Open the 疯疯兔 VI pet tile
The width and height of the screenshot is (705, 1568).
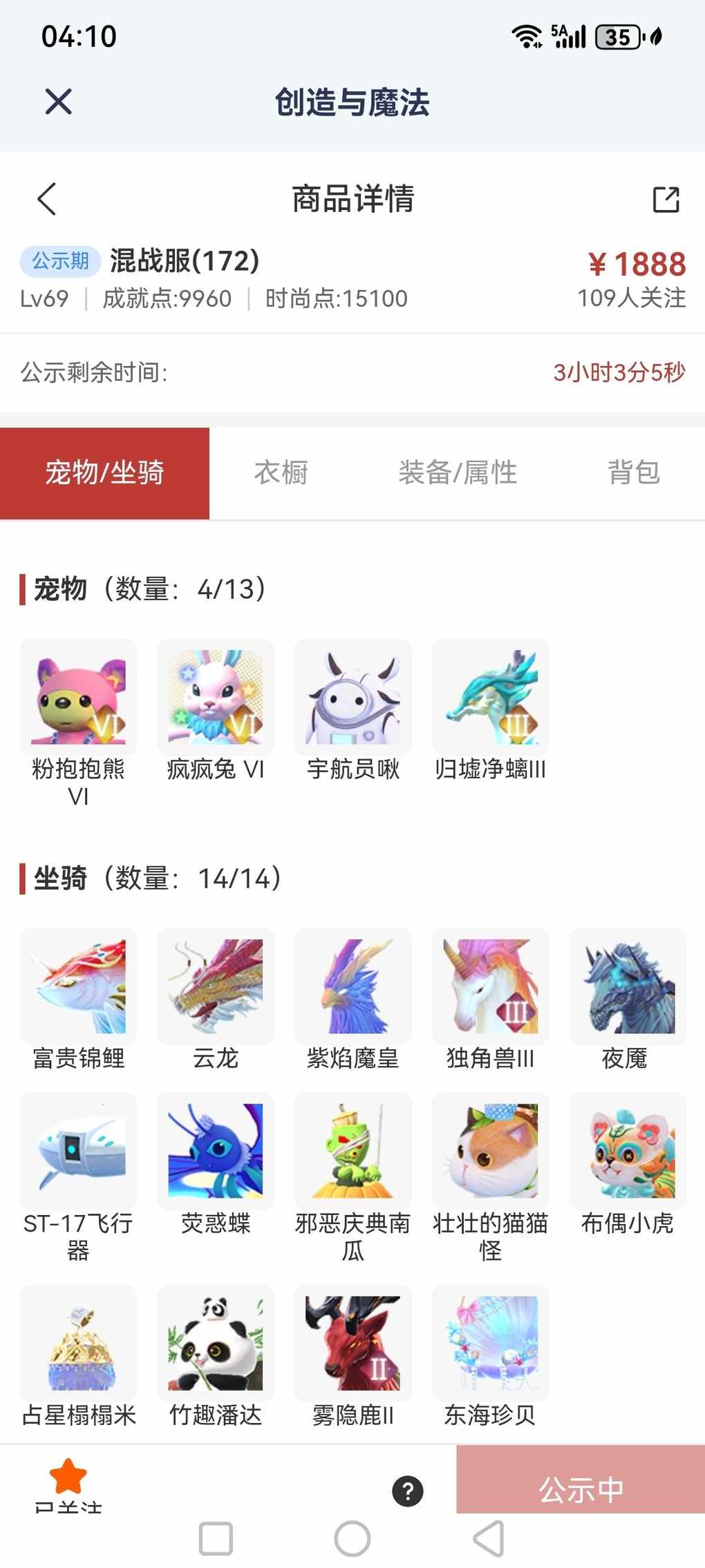point(216,697)
